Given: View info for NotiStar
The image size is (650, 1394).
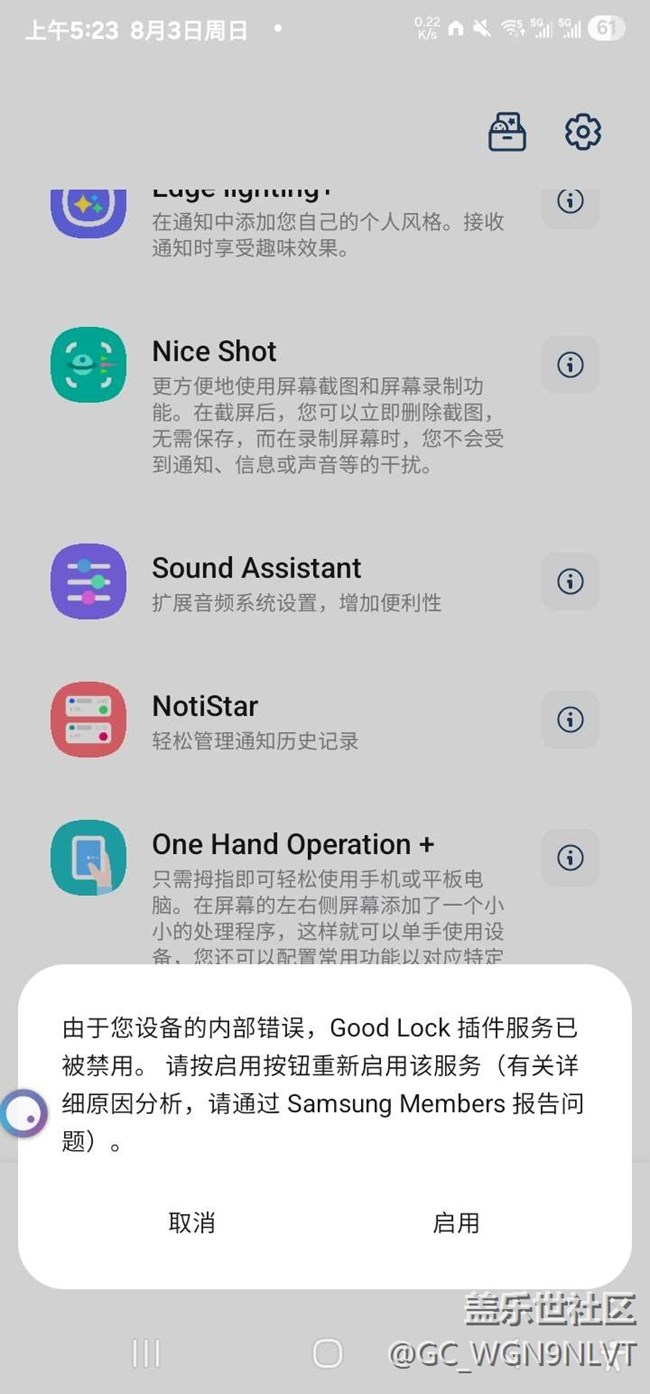Looking at the screenshot, I should 570,719.
